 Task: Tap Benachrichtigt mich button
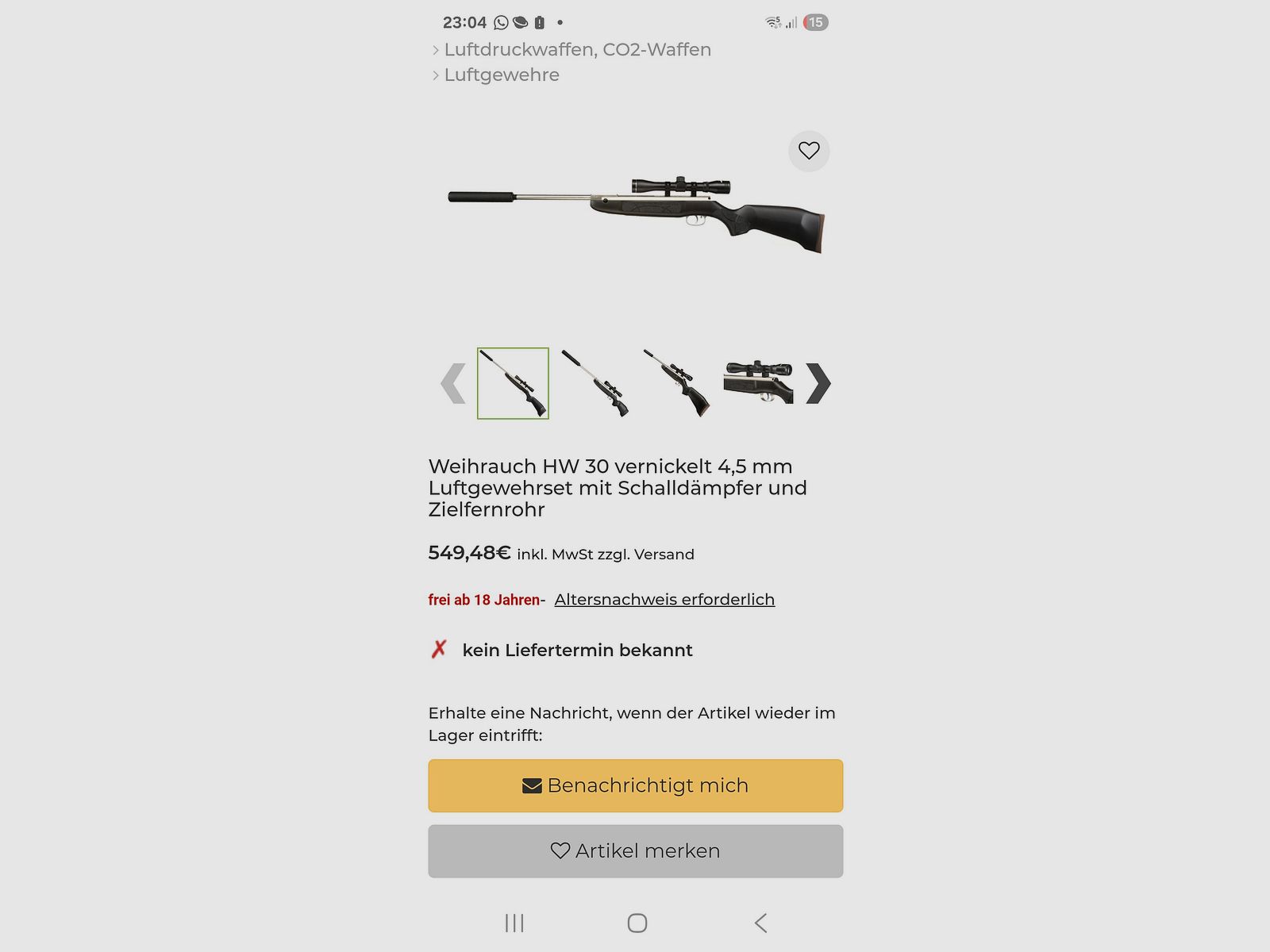click(x=635, y=785)
